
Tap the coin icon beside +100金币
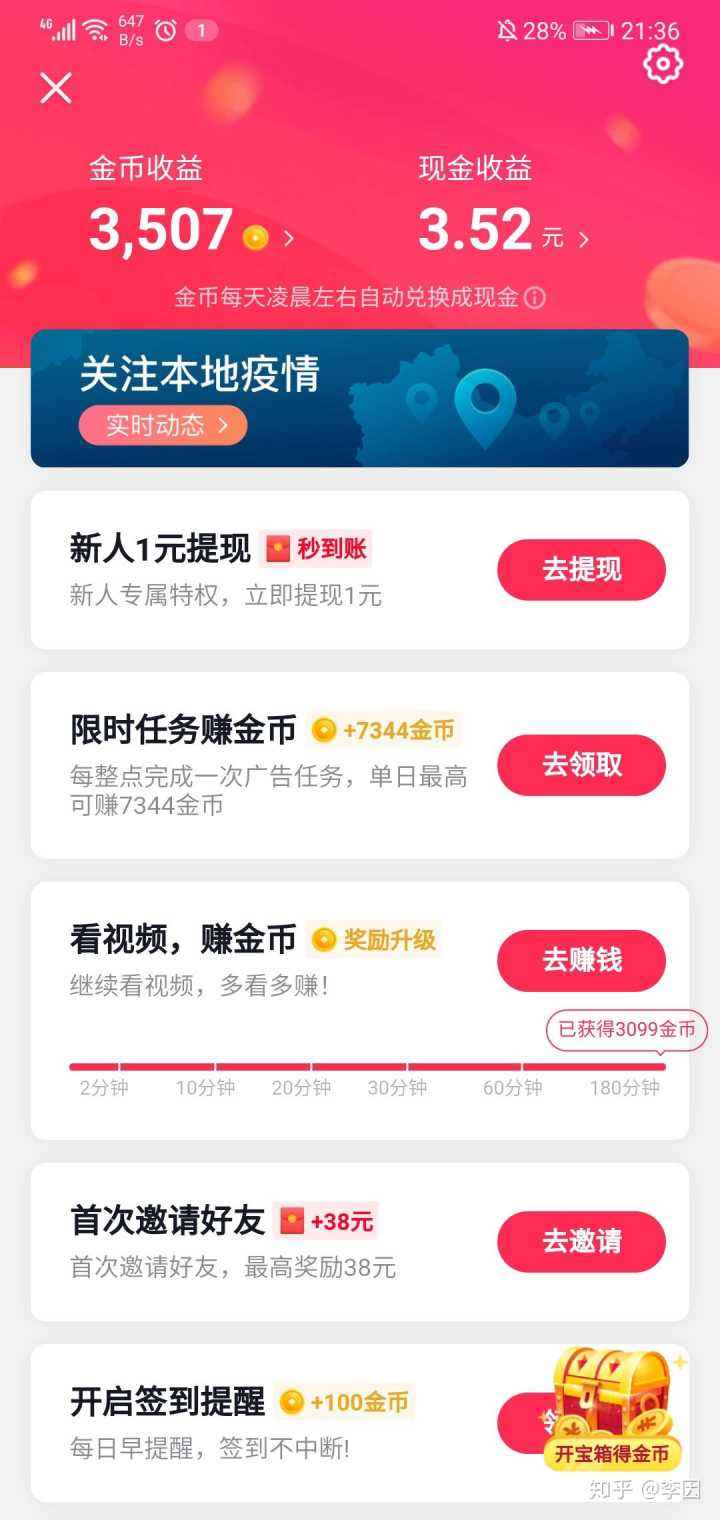tap(291, 1403)
